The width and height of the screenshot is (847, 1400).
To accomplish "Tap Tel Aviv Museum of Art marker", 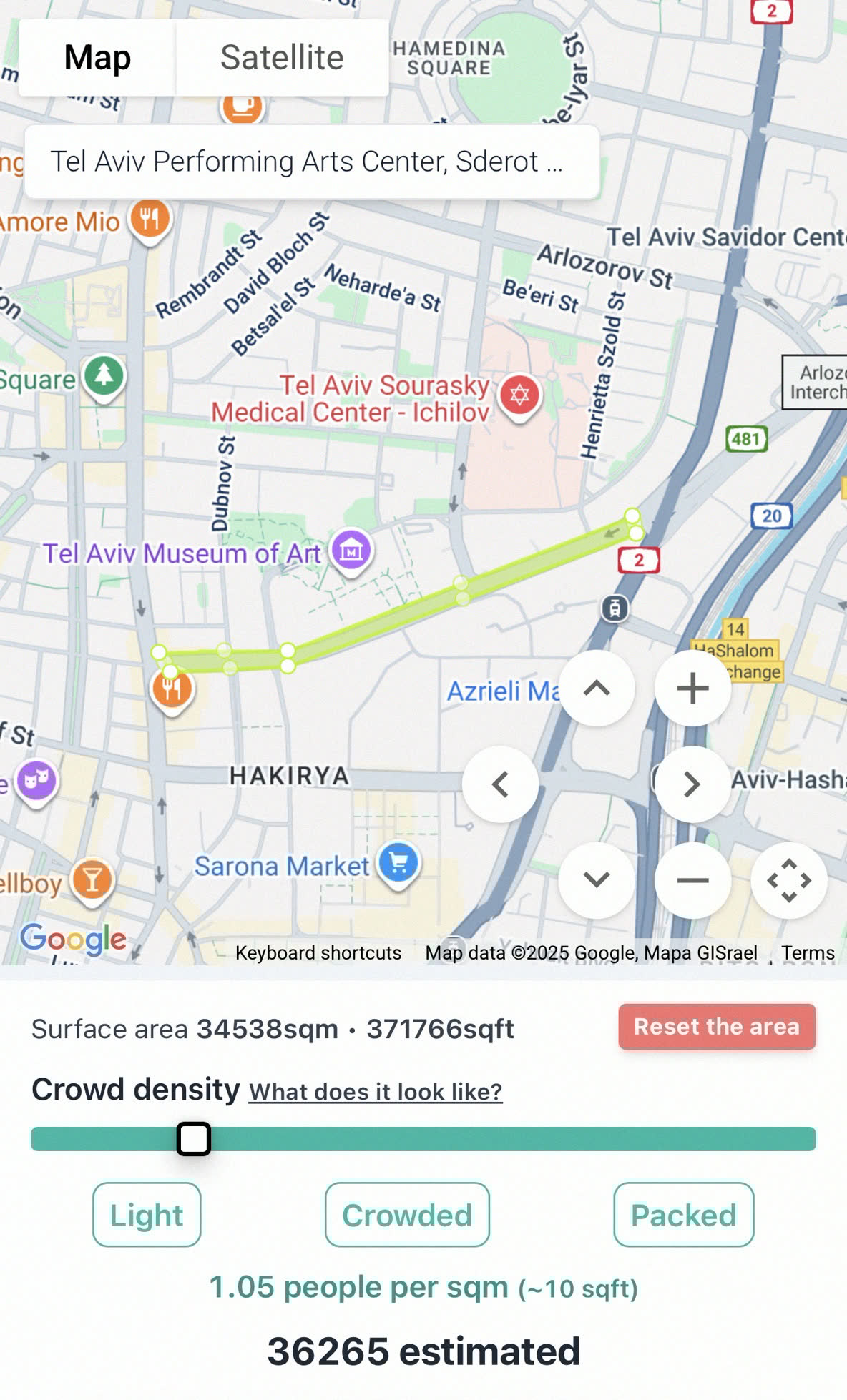I will 351,551.
